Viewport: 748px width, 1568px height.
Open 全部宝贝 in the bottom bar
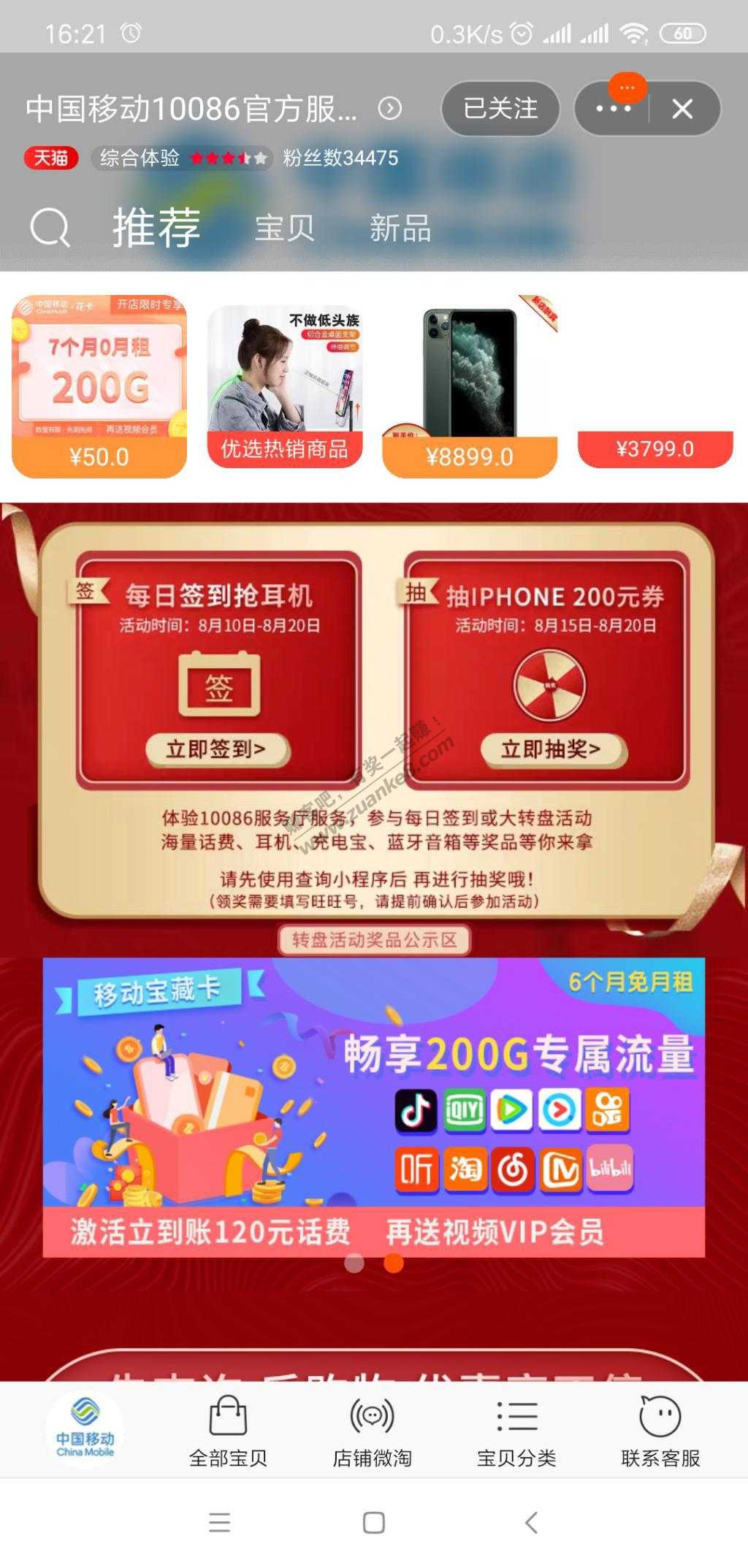click(x=228, y=1430)
